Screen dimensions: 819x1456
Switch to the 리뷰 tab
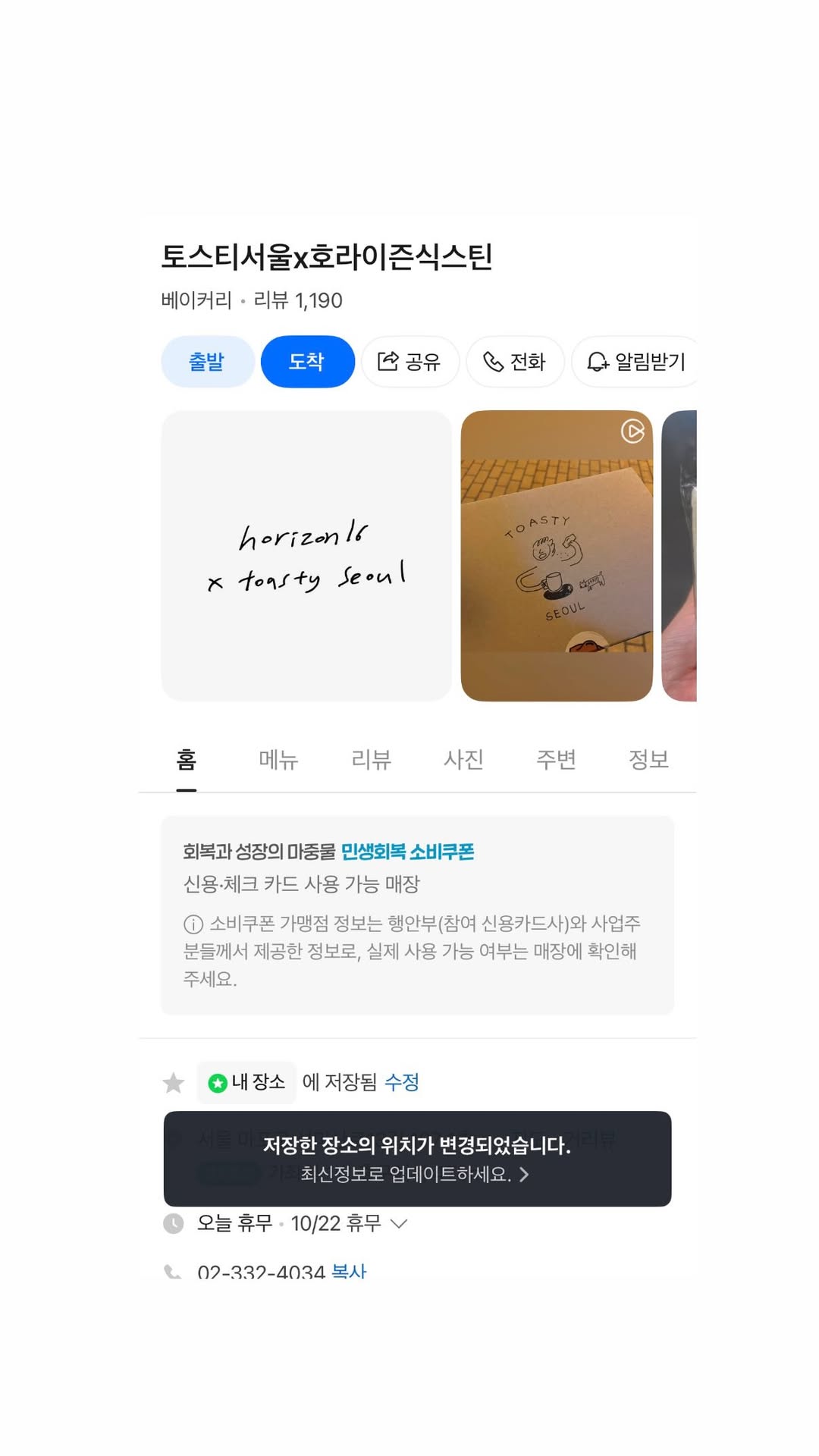[371, 759]
